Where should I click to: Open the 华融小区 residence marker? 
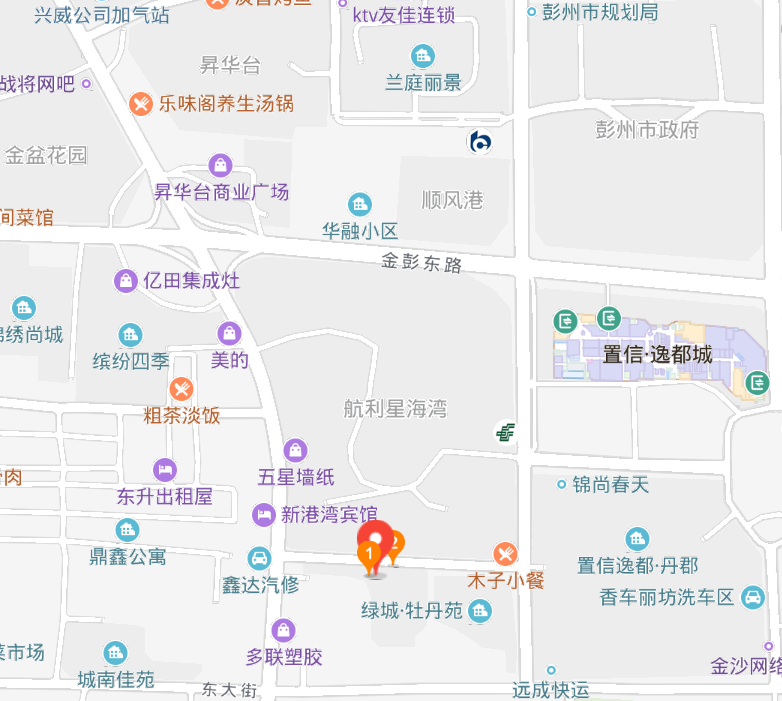(359, 205)
